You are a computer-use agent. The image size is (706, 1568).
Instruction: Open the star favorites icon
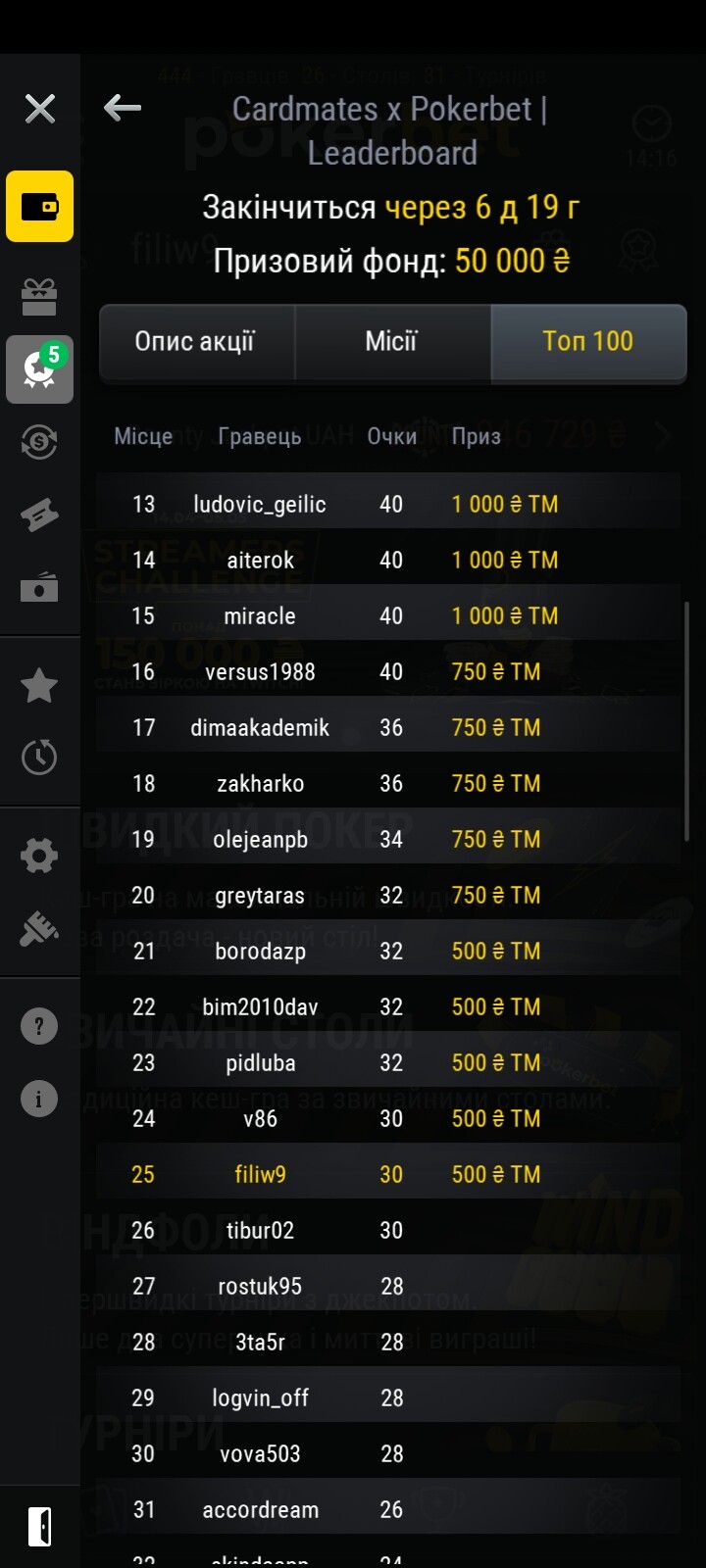tap(40, 686)
